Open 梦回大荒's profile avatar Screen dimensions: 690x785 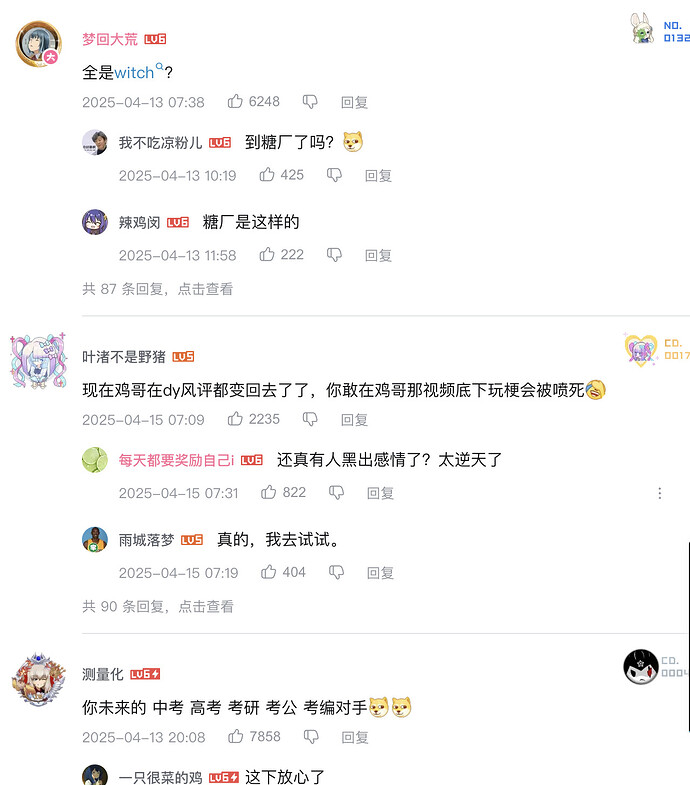(x=39, y=43)
